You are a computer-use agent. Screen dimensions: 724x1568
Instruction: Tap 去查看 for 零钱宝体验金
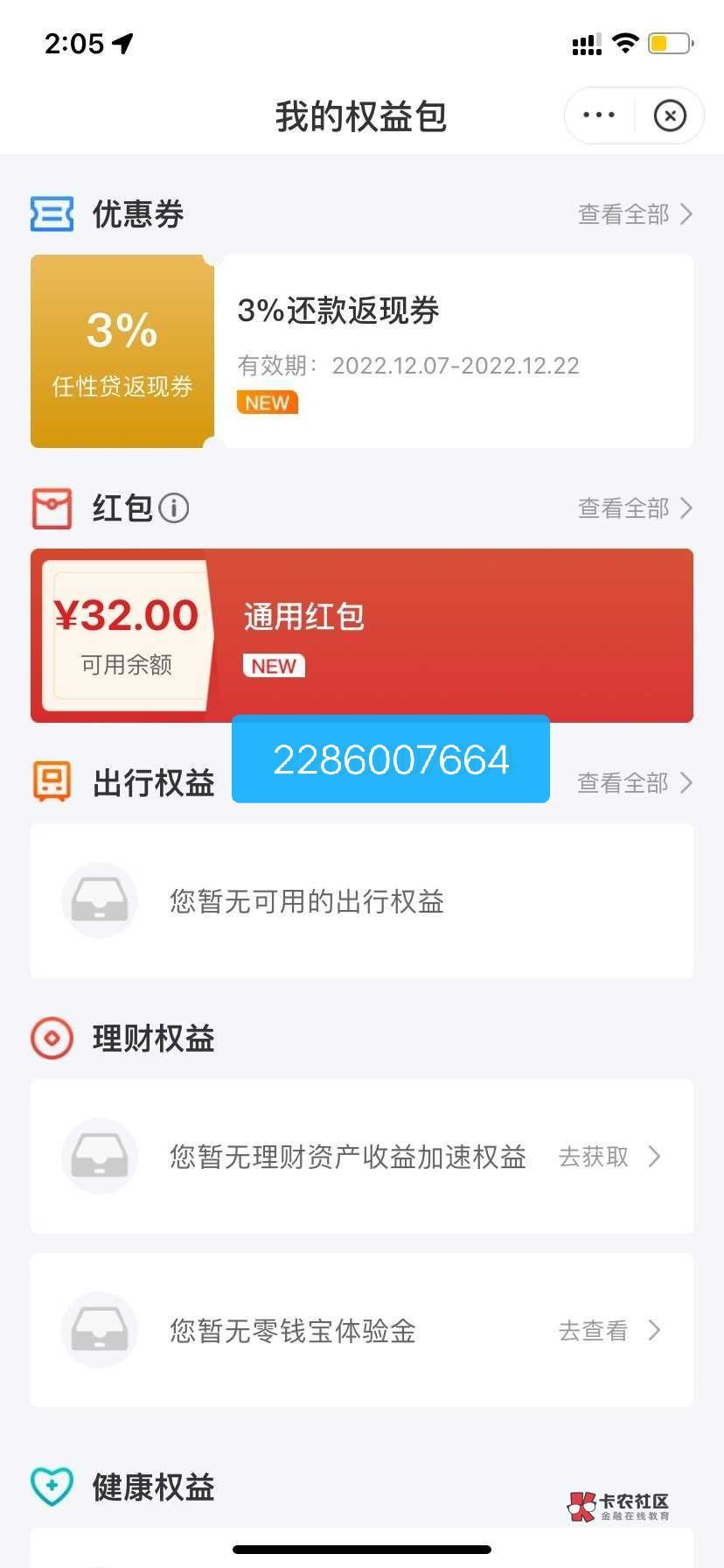(x=609, y=1331)
